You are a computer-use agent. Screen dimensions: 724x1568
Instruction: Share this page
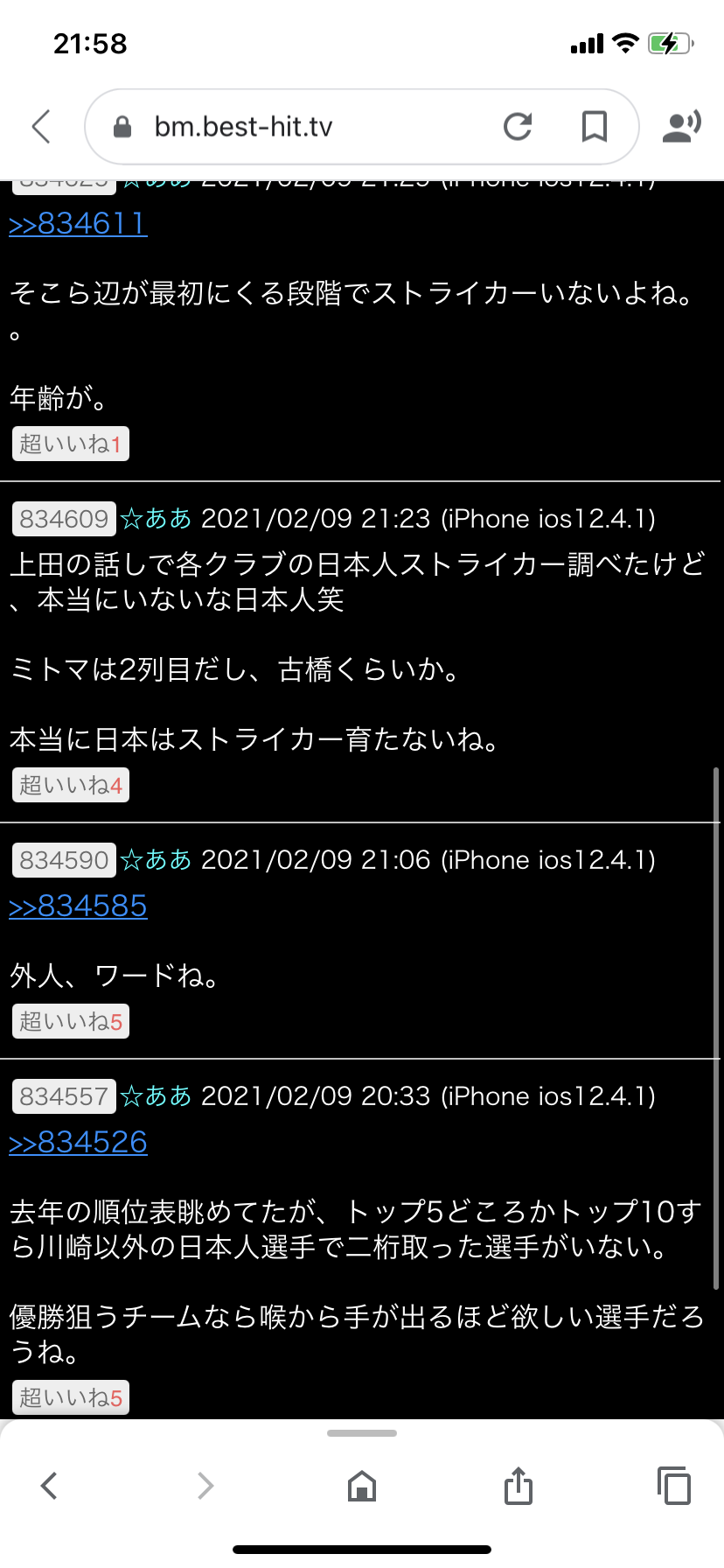[519, 1485]
